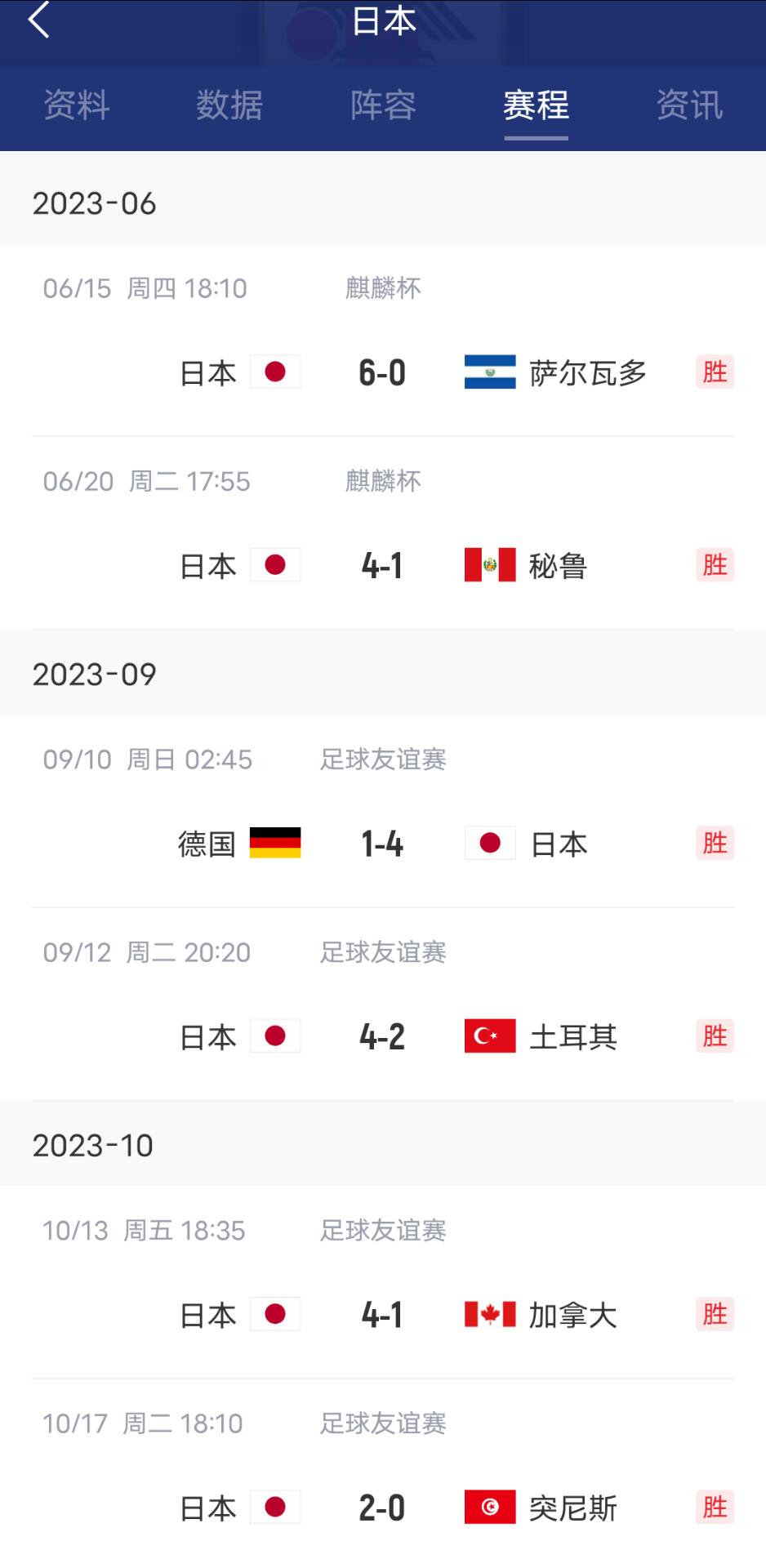This screenshot has width=766, height=1568.
Task: View the 德国 vs 日本 1-4 match
Action: click(383, 812)
